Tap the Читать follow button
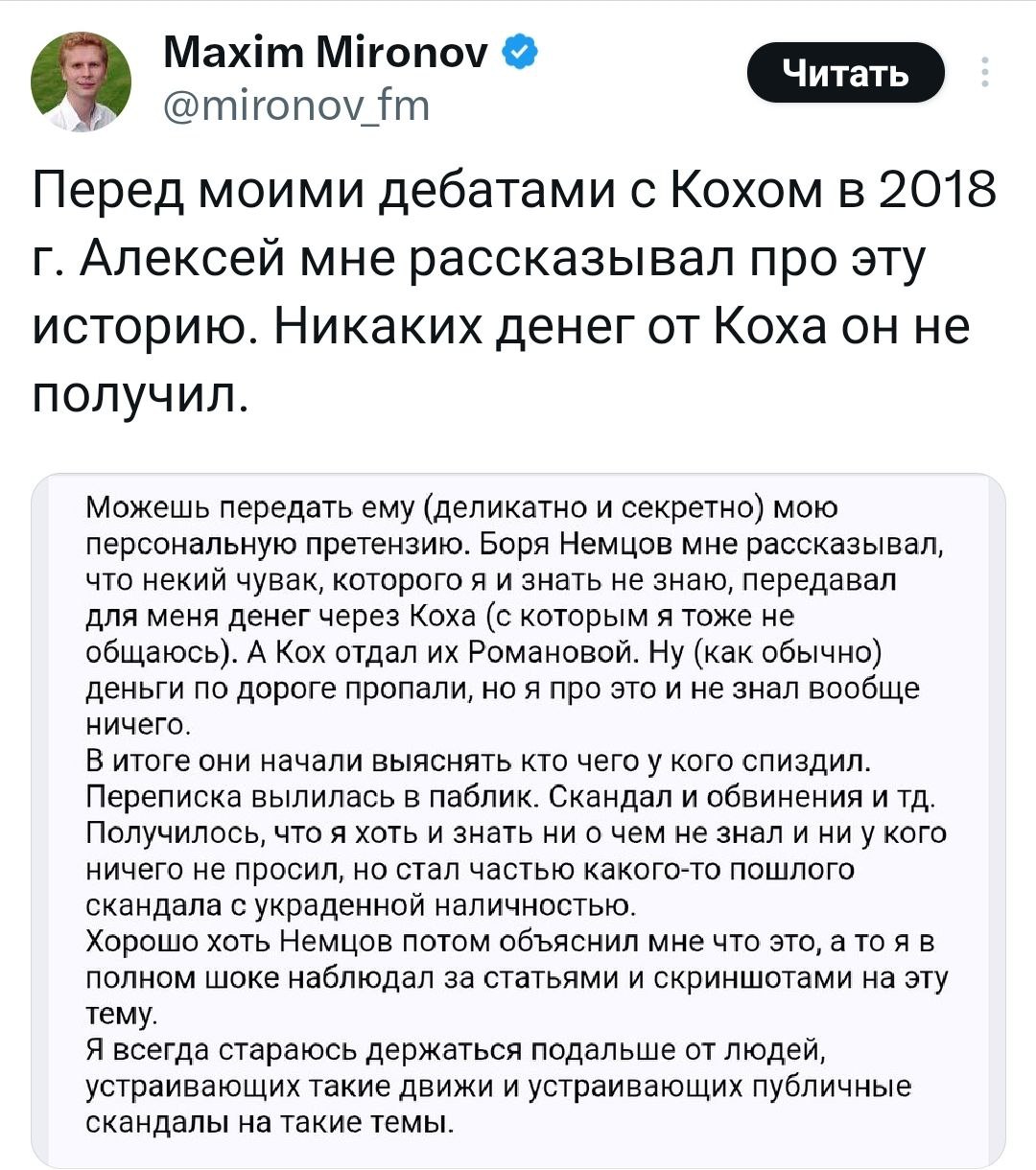This screenshot has width=1036, height=1170. point(845,73)
